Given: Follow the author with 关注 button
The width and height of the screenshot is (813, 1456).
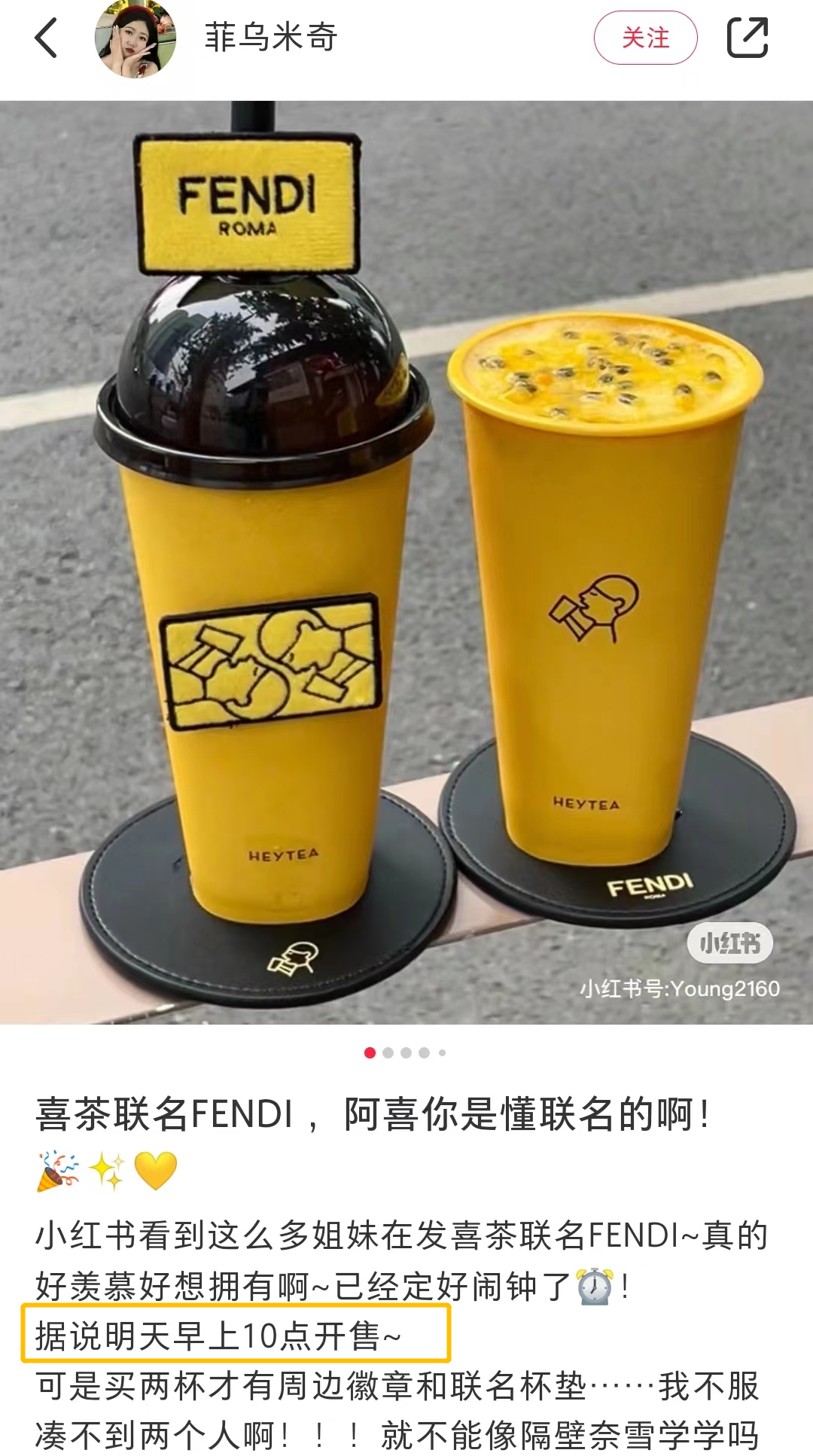Looking at the screenshot, I should (645, 38).
